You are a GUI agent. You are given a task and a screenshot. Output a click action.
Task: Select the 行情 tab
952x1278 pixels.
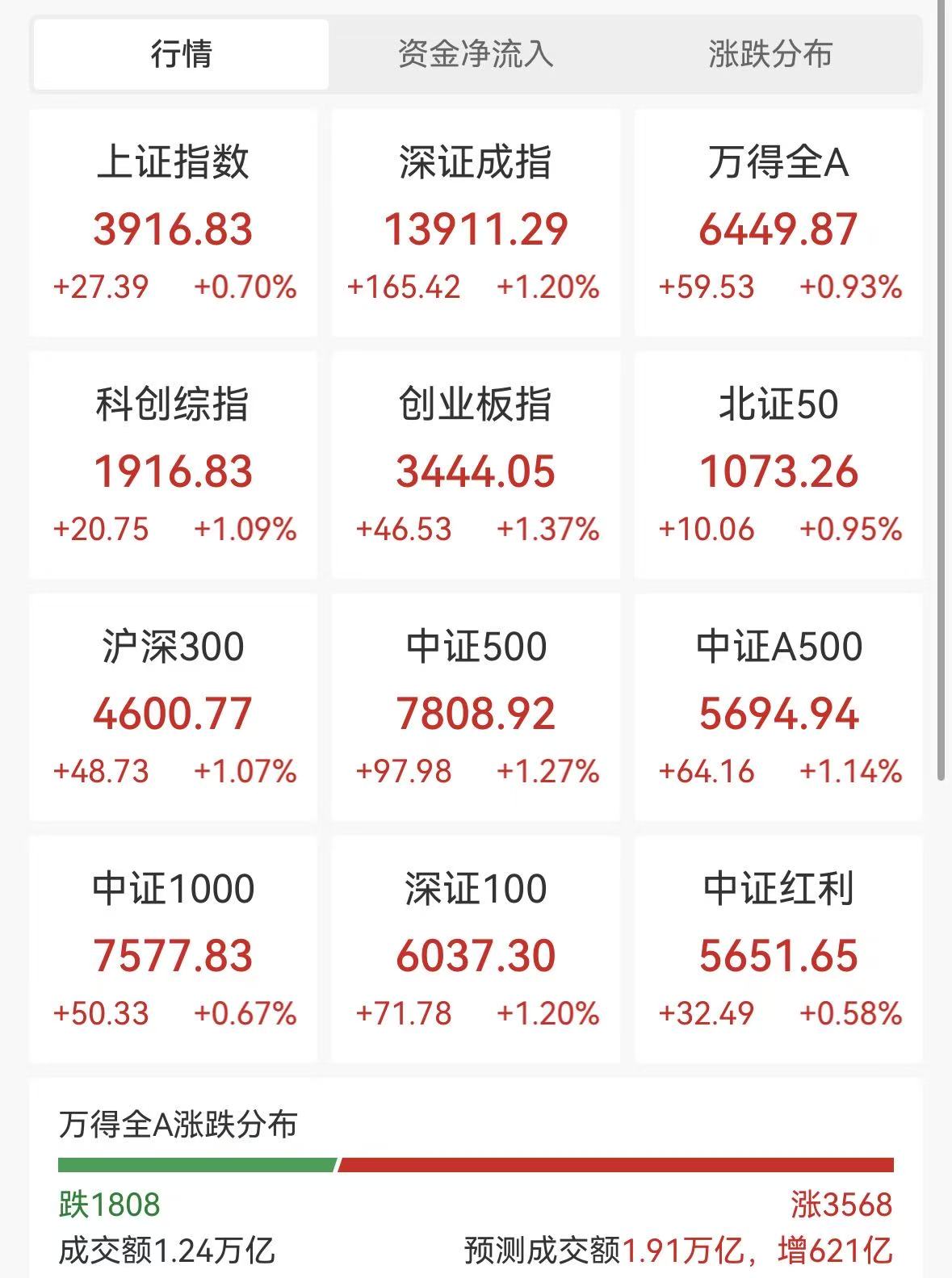pos(181,54)
